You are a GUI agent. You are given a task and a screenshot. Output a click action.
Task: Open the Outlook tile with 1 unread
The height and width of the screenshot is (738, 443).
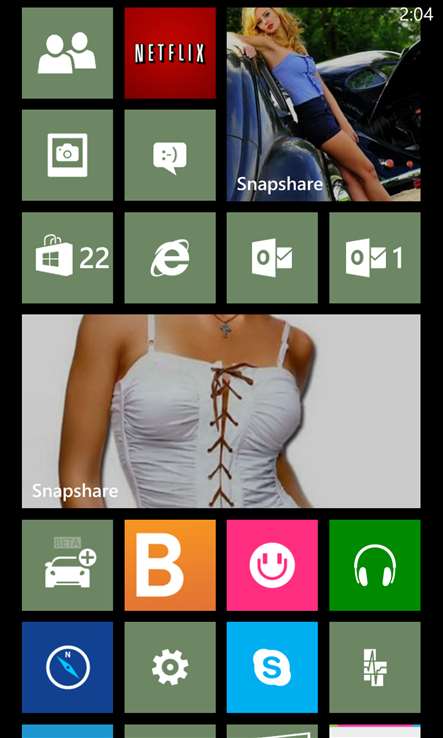(375, 258)
